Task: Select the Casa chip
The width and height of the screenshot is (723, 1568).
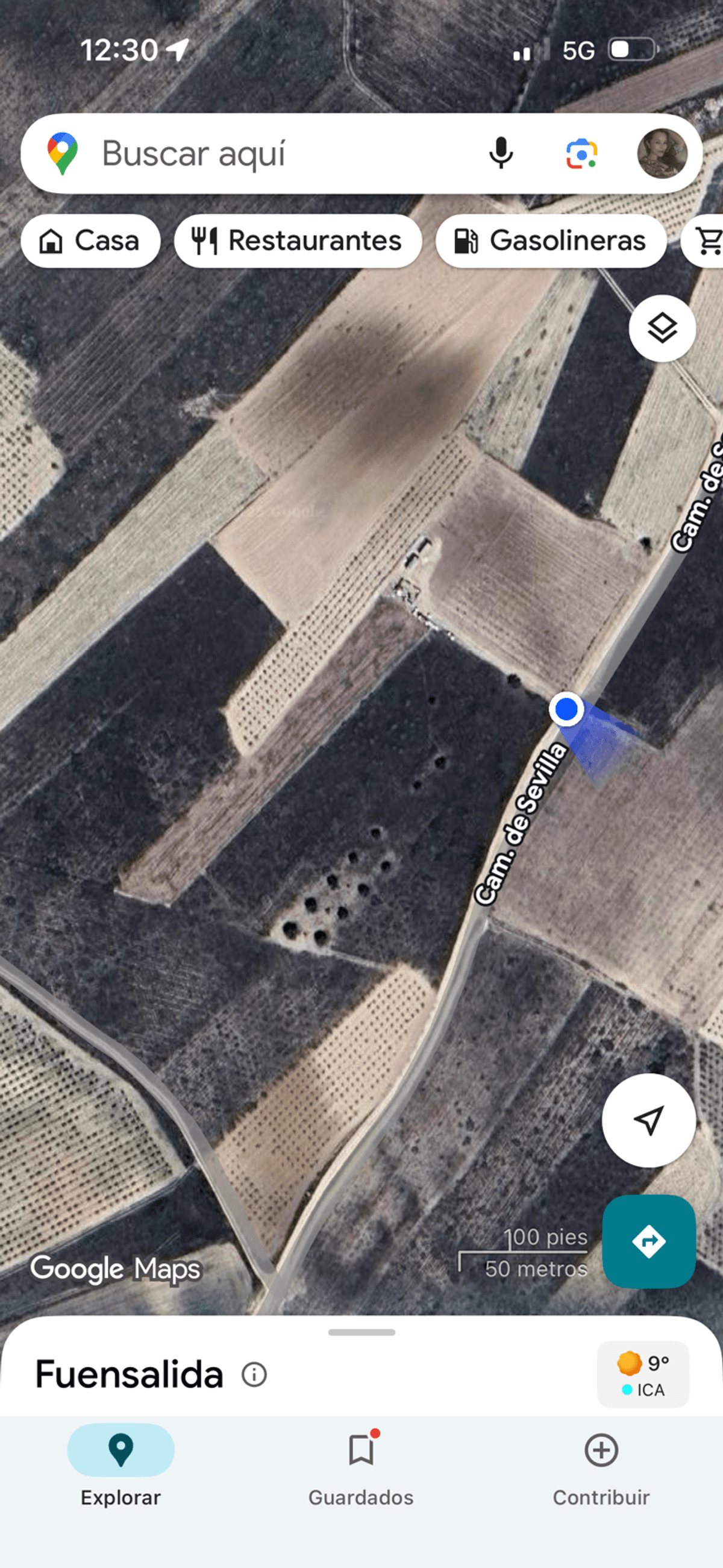Action: (90, 241)
